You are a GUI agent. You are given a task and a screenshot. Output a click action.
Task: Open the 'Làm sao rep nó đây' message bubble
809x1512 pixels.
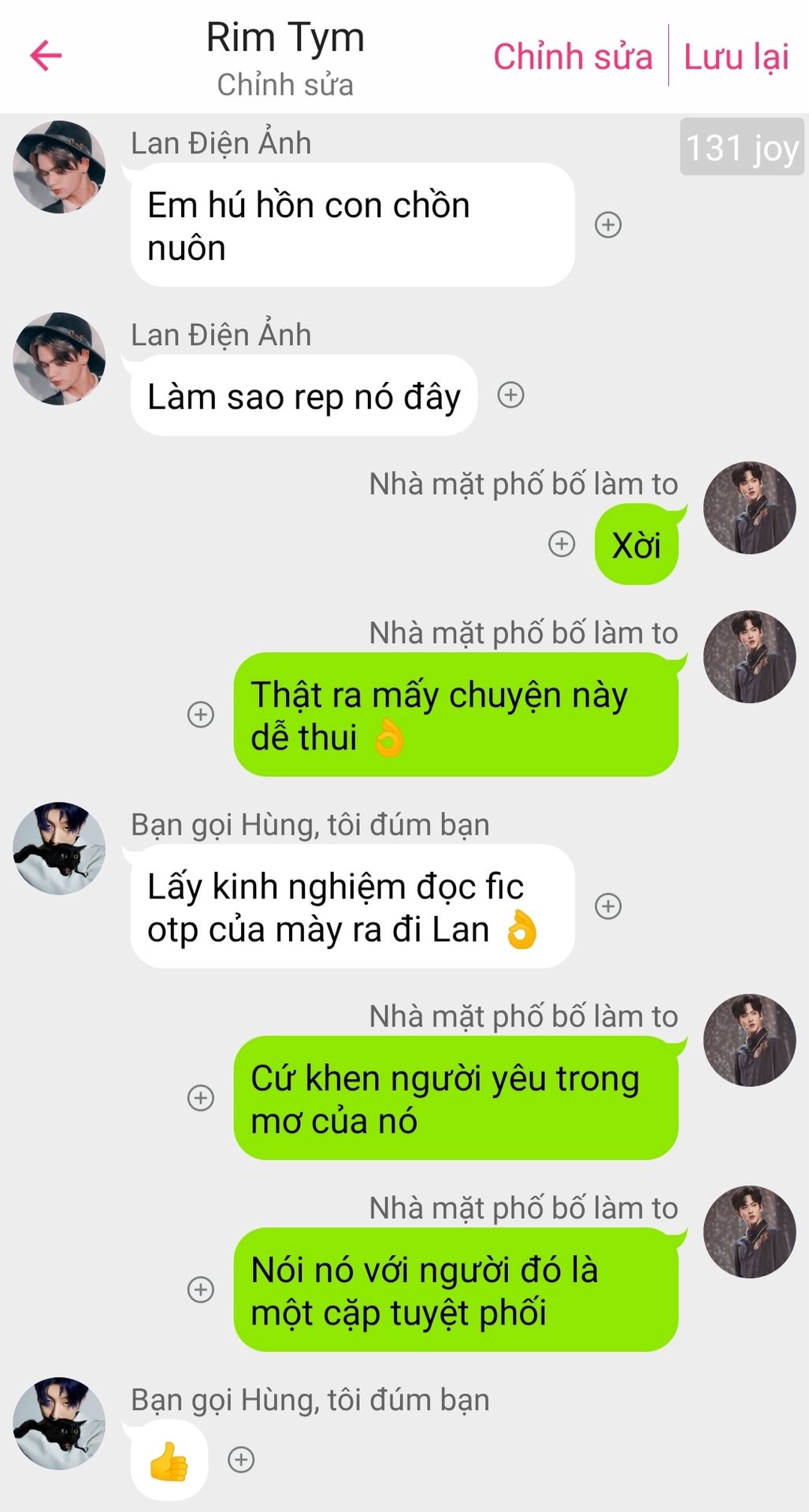click(x=304, y=395)
